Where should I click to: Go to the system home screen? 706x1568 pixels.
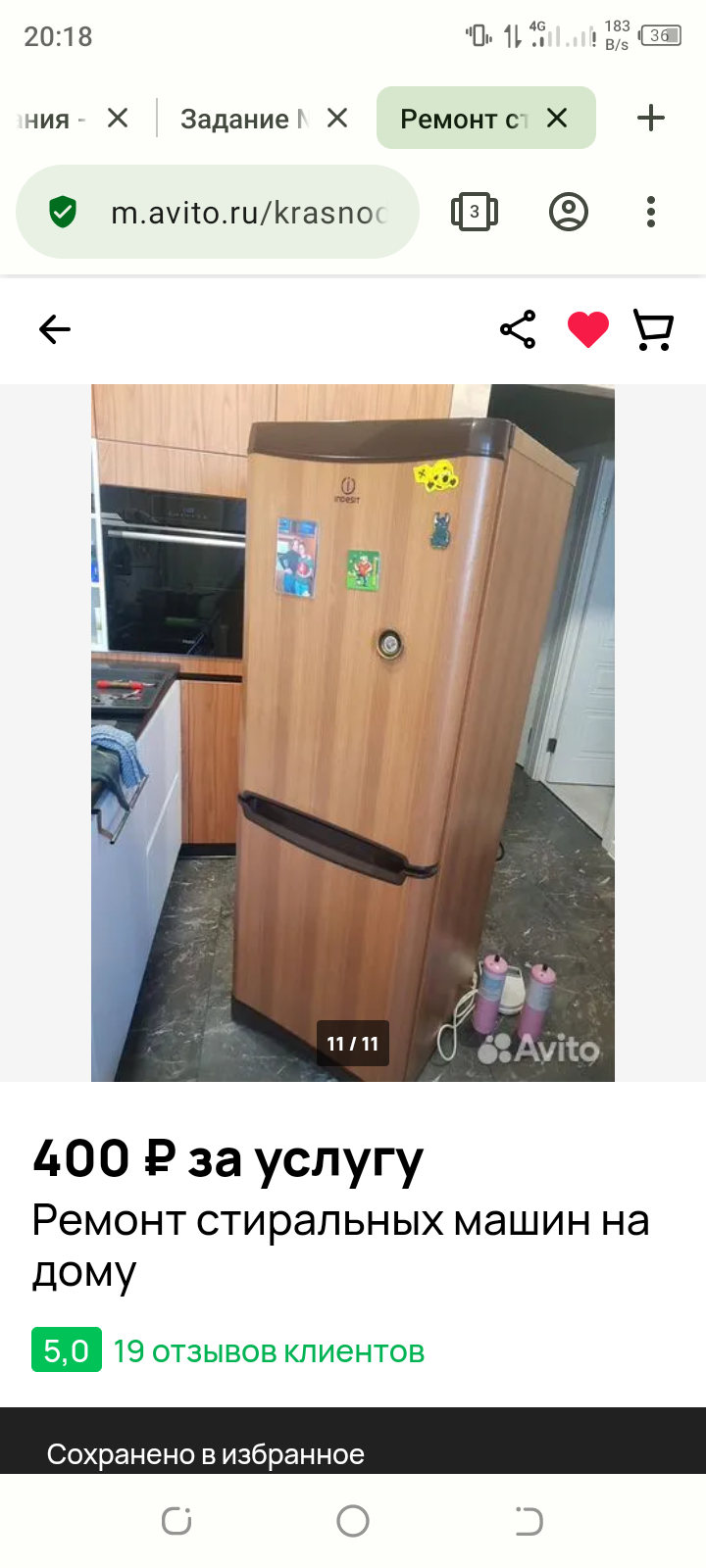tap(353, 1521)
